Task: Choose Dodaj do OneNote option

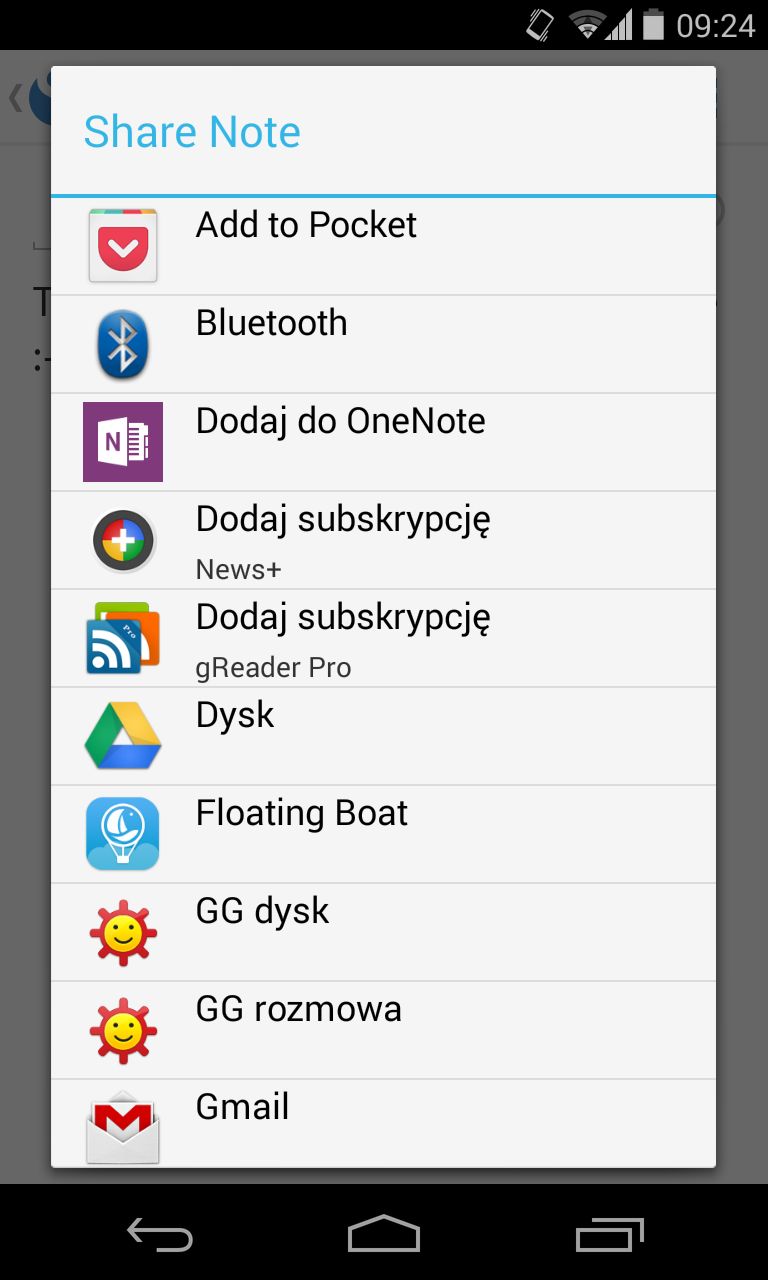Action: (x=383, y=442)
